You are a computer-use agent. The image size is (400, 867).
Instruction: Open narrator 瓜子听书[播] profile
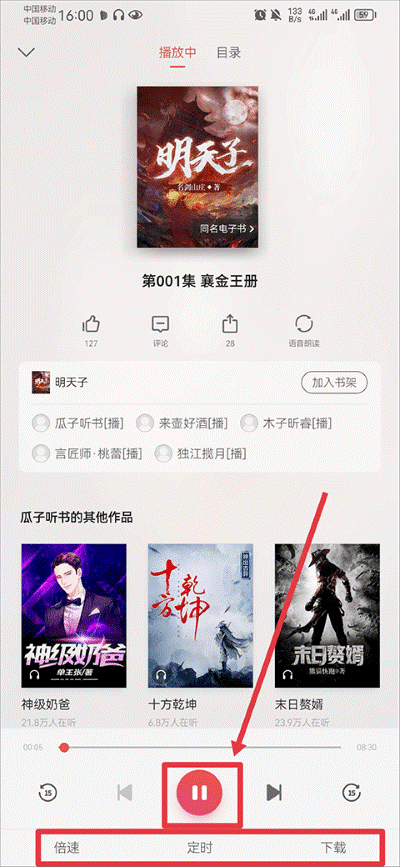coord(78,424)
